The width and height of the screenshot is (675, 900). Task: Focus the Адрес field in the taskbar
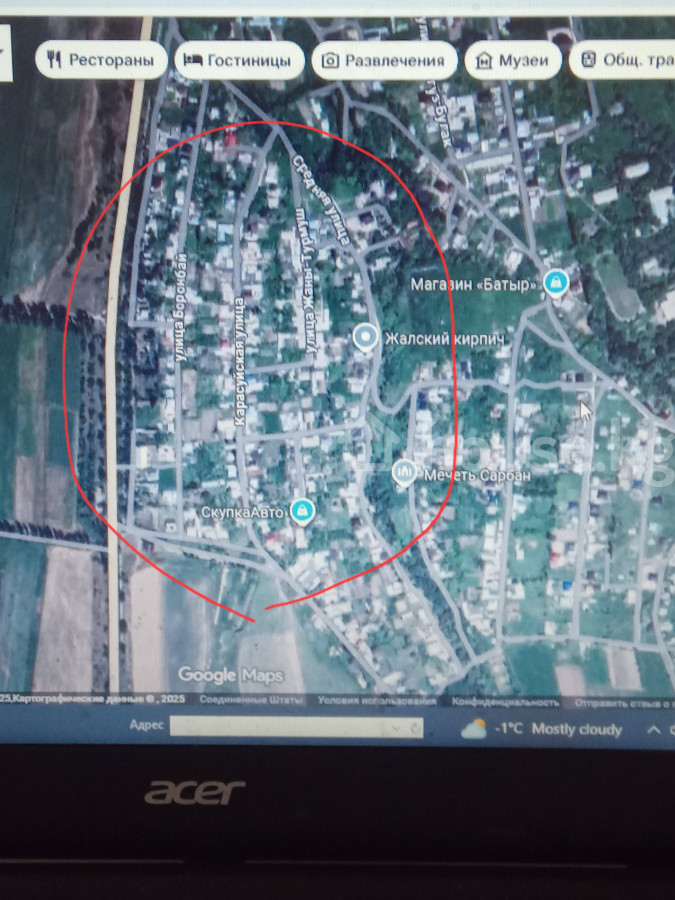click(x=295, y=727)
